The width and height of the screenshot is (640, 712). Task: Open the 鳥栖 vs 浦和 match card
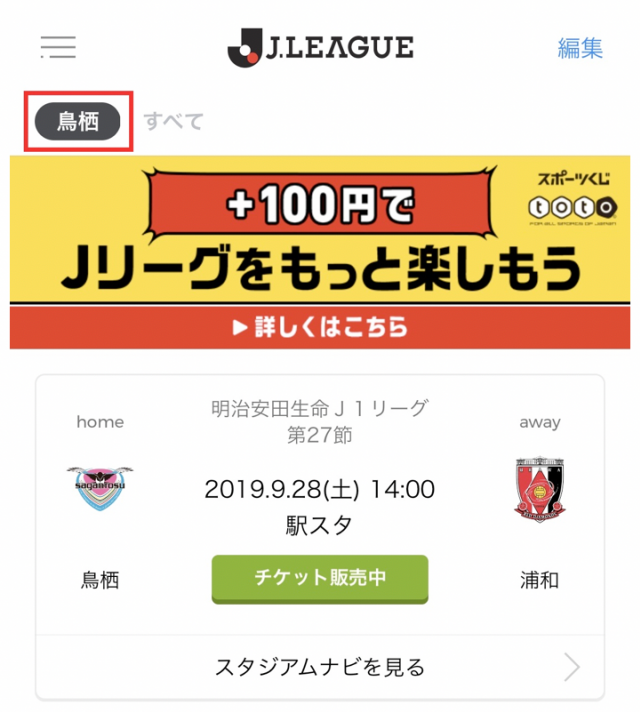point(320,490)
